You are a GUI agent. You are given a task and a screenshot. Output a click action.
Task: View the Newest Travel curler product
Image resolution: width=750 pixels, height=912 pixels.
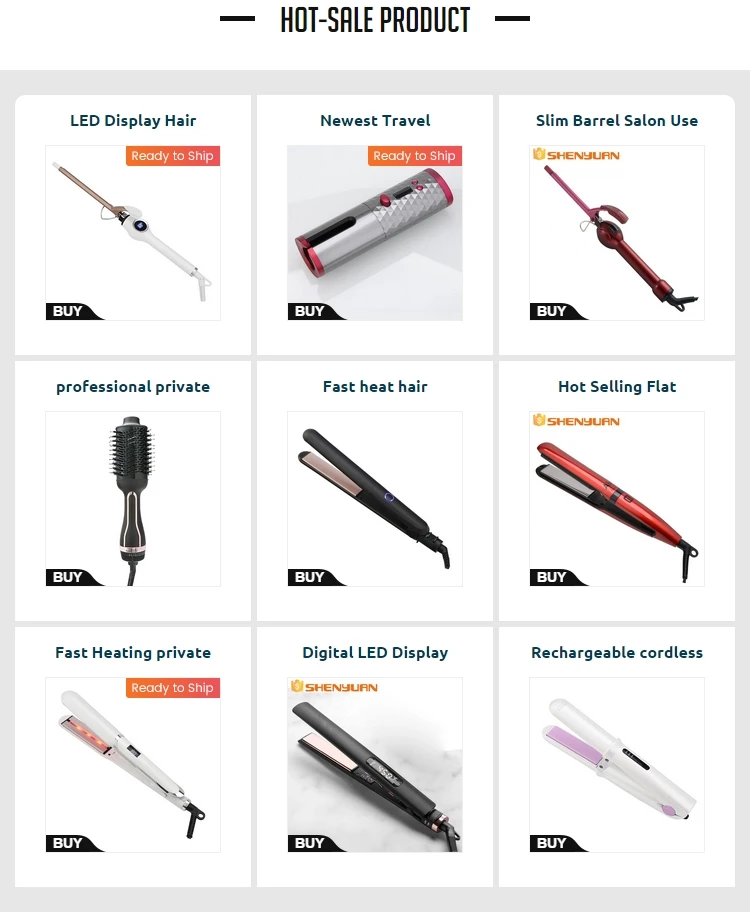375,225
